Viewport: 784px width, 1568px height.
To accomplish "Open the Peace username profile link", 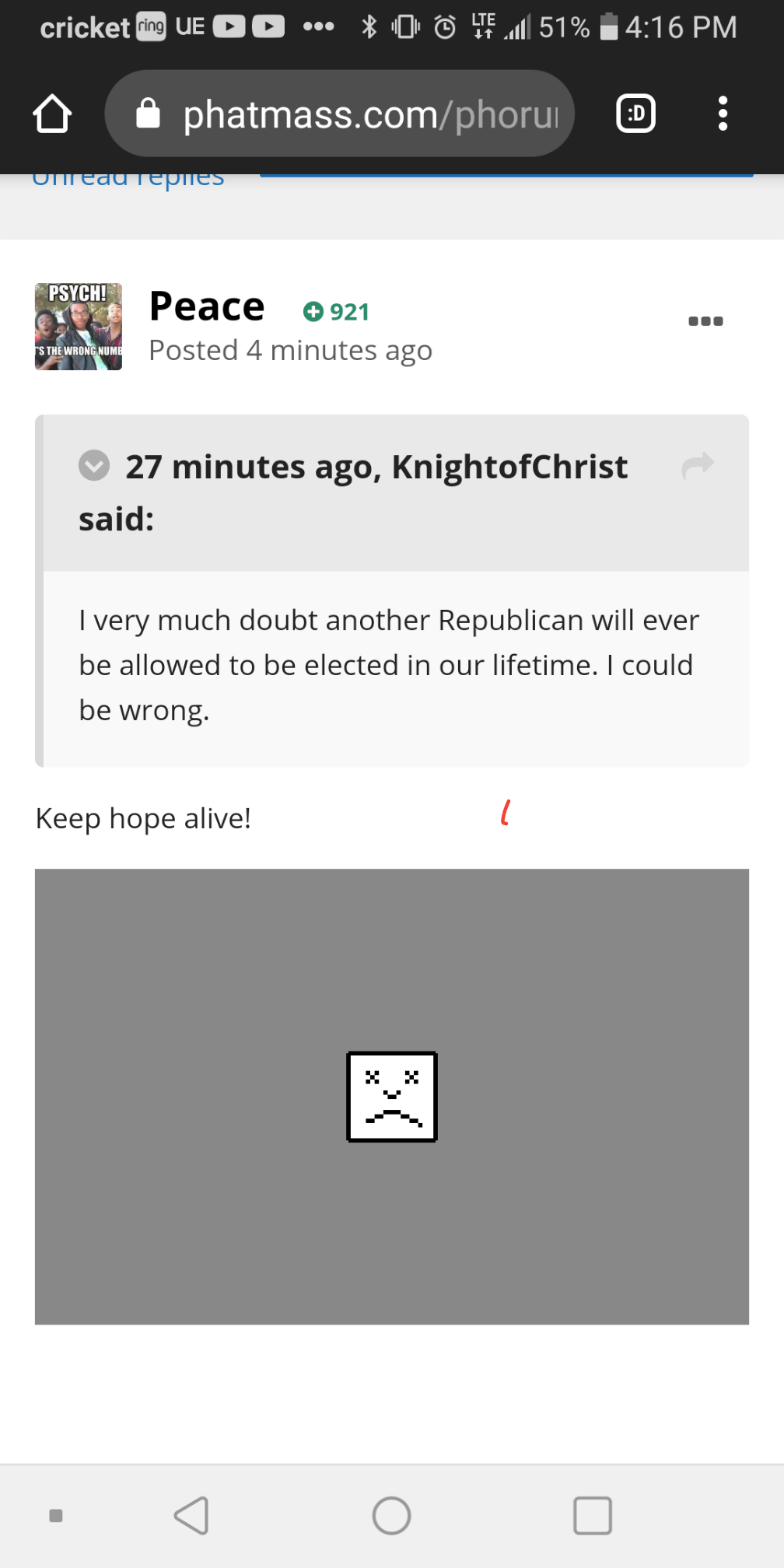I will coord(207,306).
